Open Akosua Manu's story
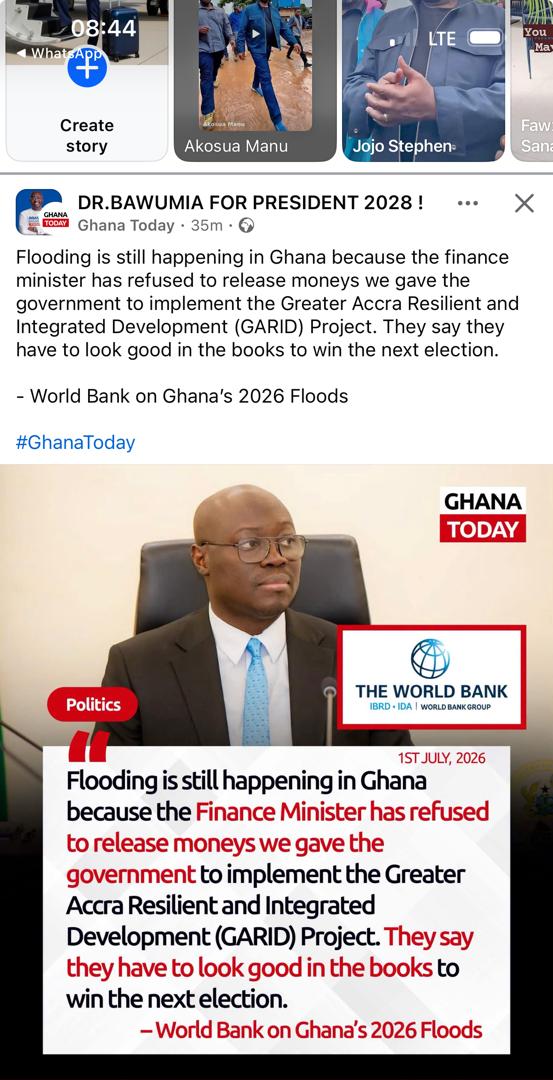 tap(255, 81)
